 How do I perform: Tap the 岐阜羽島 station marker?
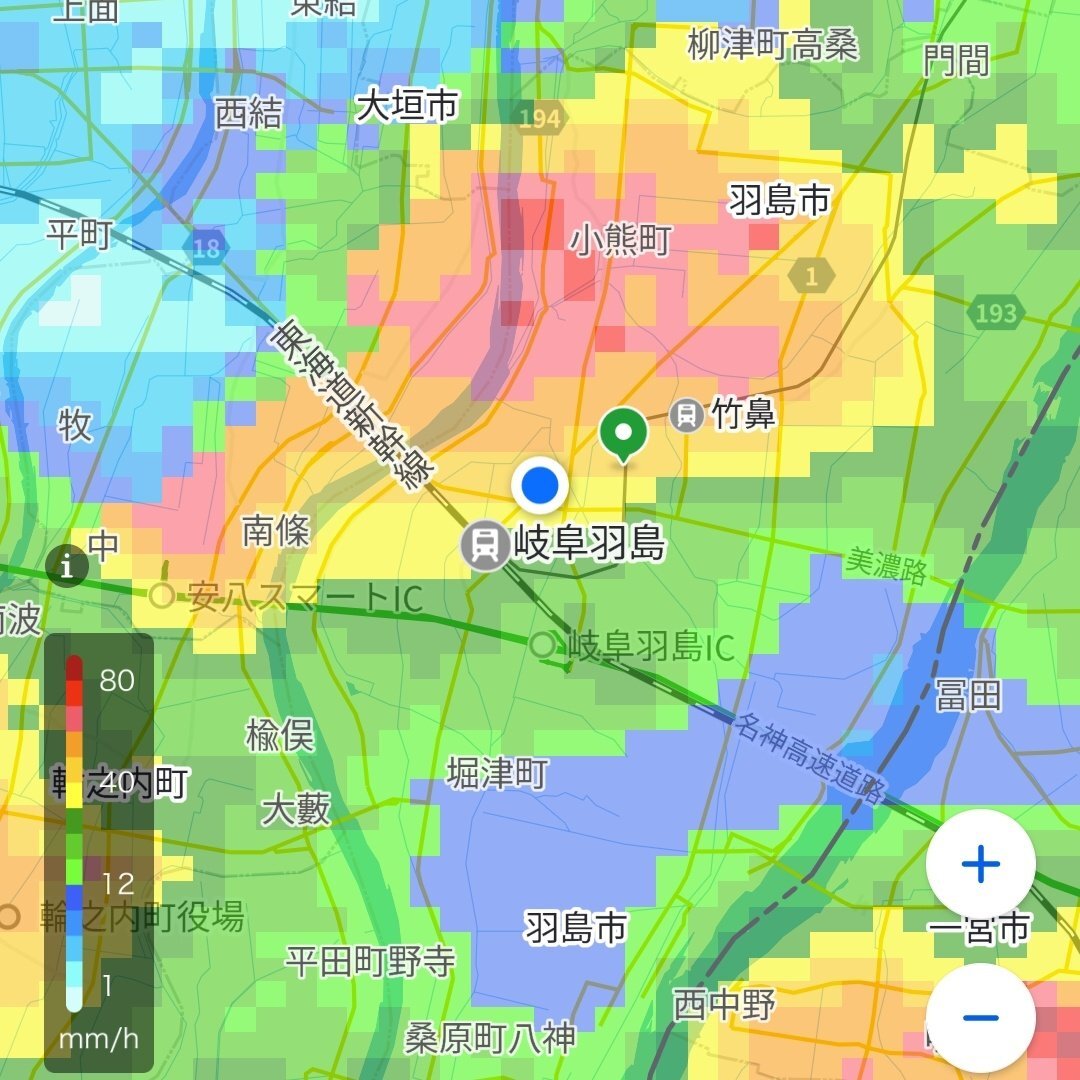pos(486,546)
